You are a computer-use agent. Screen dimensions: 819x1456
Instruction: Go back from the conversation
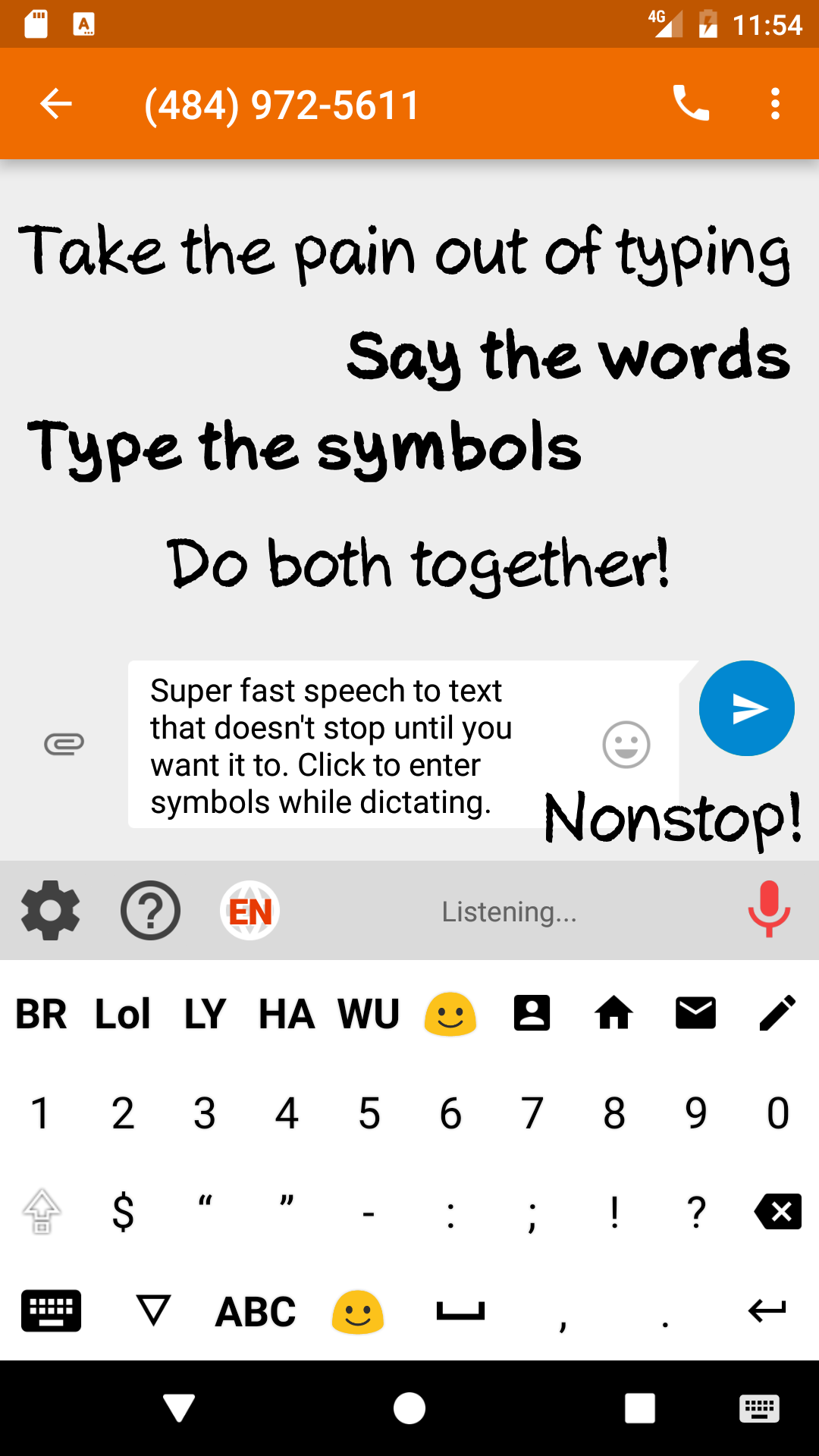point(56,104)
